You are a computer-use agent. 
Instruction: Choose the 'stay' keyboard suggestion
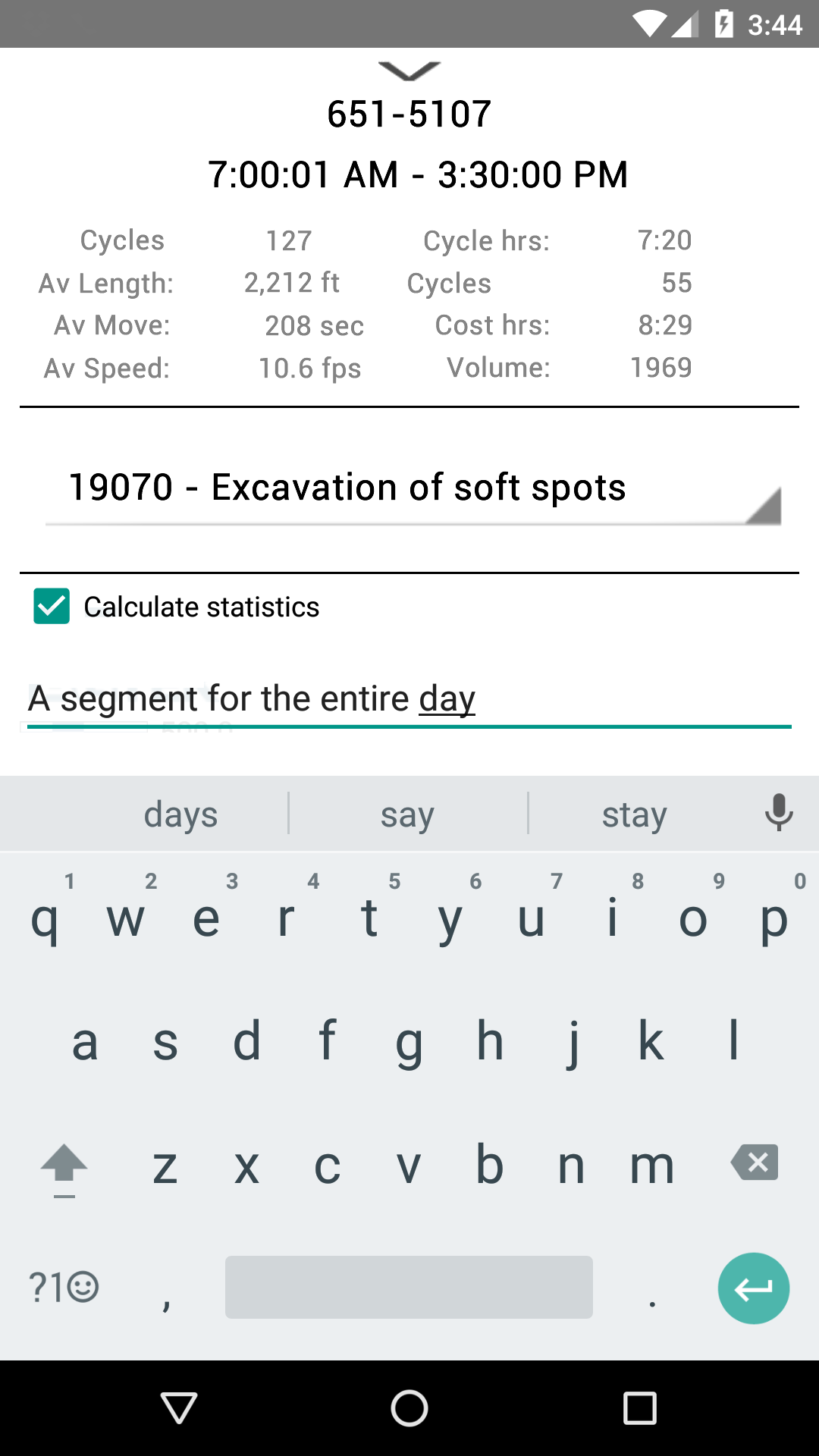[634, 815]
